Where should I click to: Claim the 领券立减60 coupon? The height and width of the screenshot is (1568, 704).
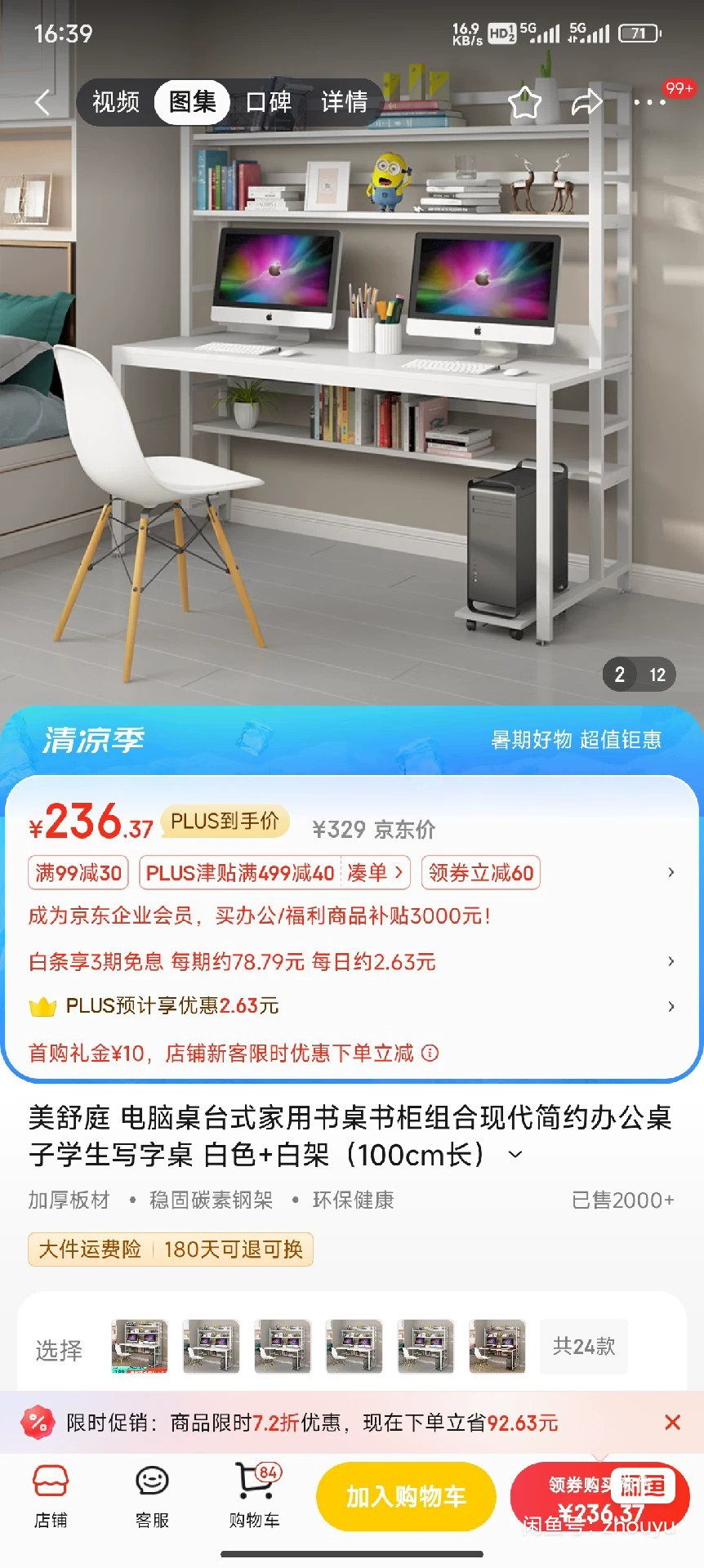point(481,873)
